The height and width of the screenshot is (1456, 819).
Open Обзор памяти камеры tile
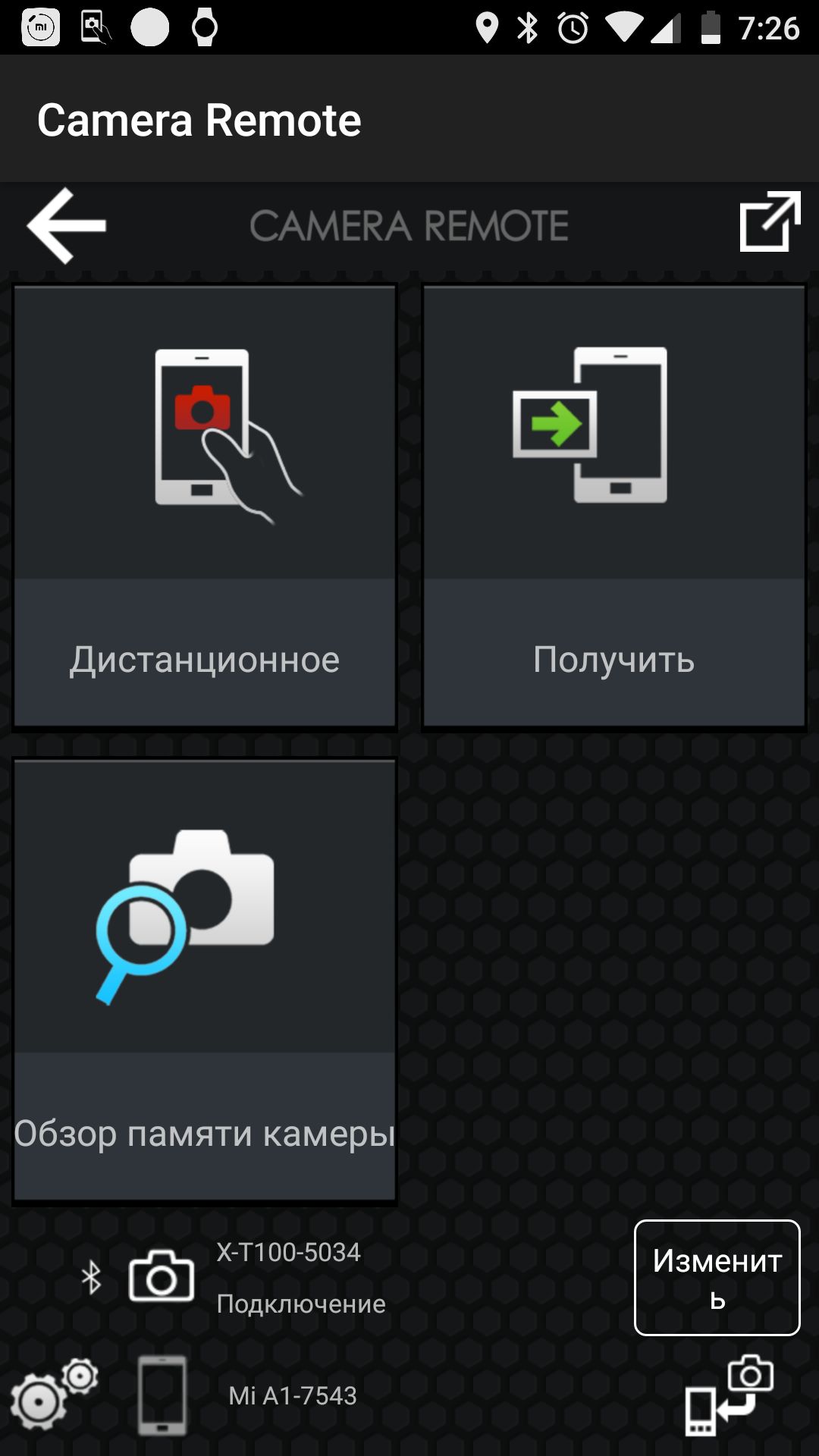pos(205,981)
